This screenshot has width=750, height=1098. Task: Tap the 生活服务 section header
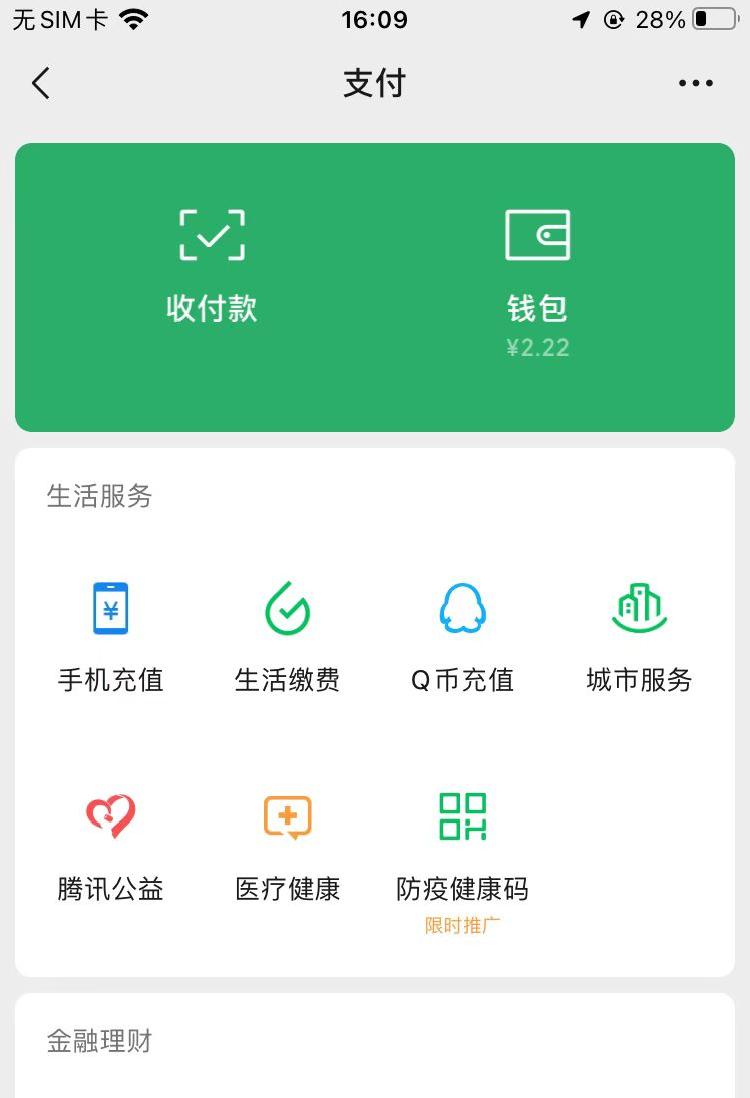pos(99,497)
